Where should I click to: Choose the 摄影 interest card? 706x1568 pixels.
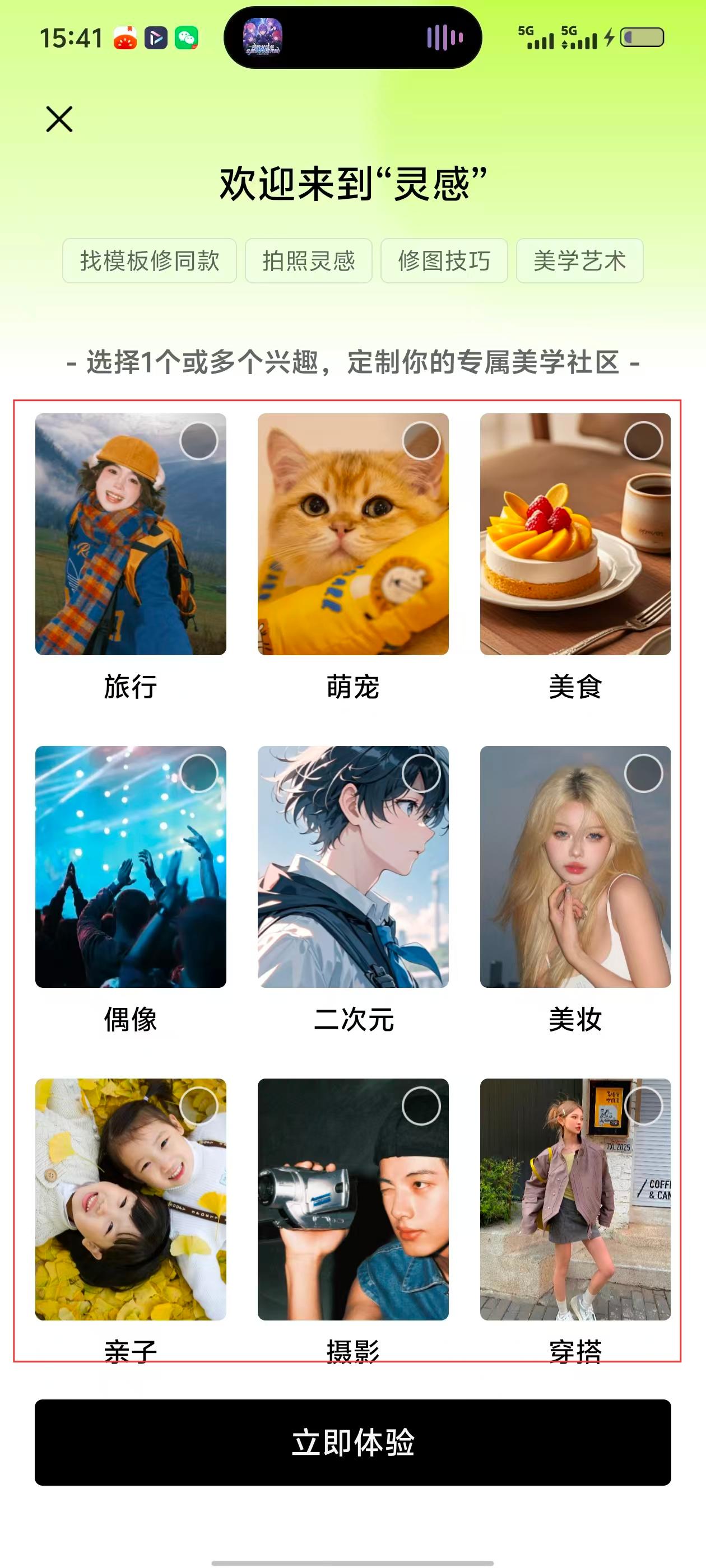click(x=352, y=1198)
